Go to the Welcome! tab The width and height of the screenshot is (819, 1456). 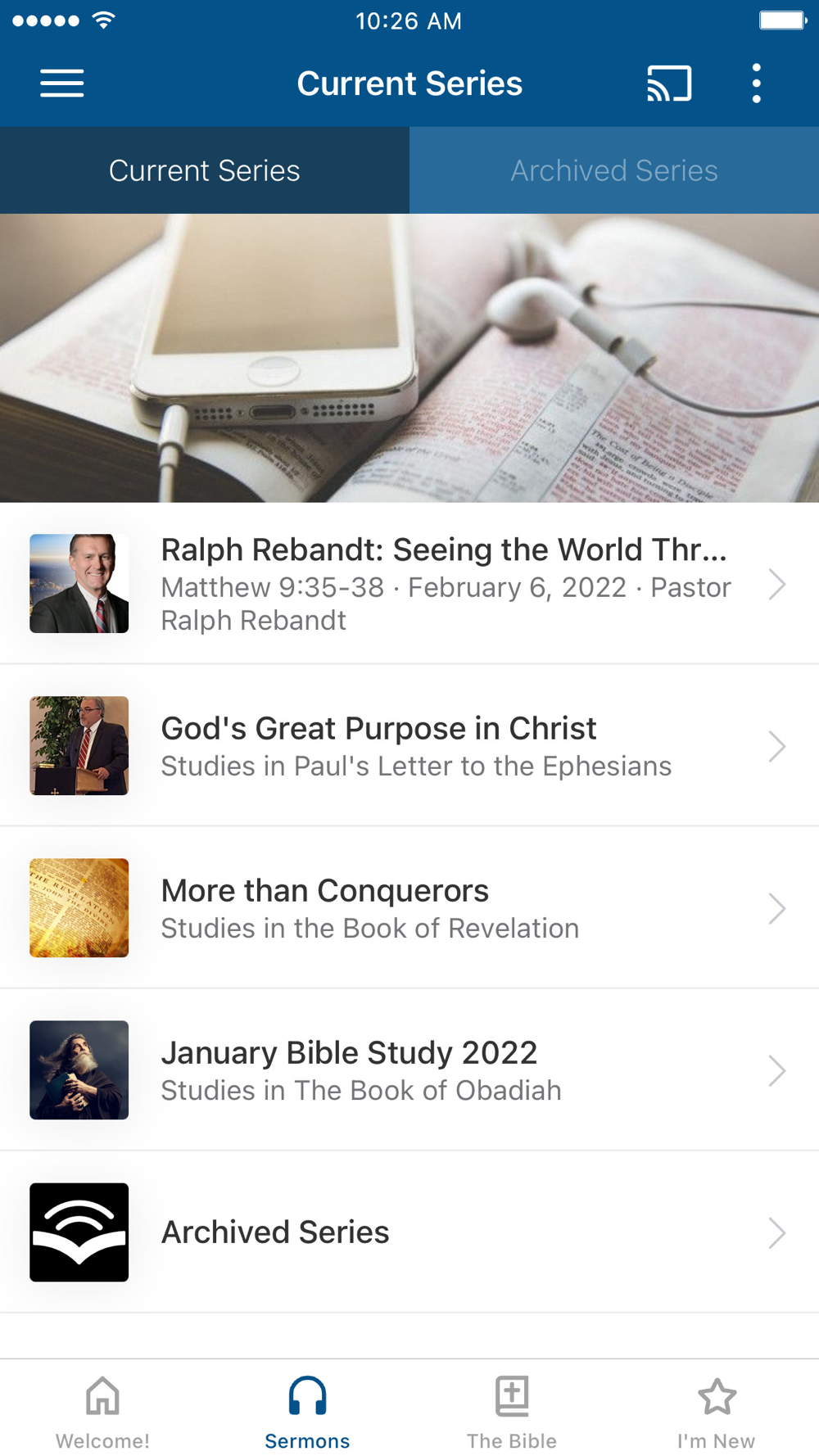(102, 1412)
